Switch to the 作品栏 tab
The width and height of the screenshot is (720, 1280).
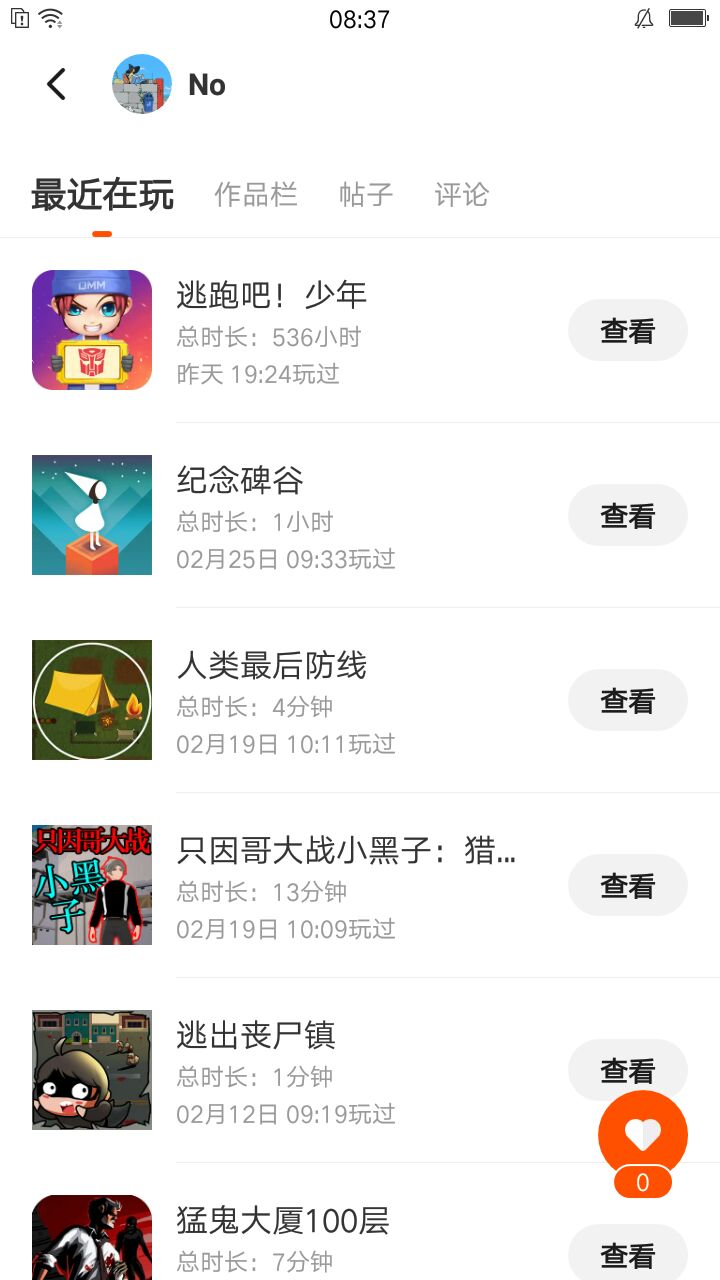click(x=256, y=194)
